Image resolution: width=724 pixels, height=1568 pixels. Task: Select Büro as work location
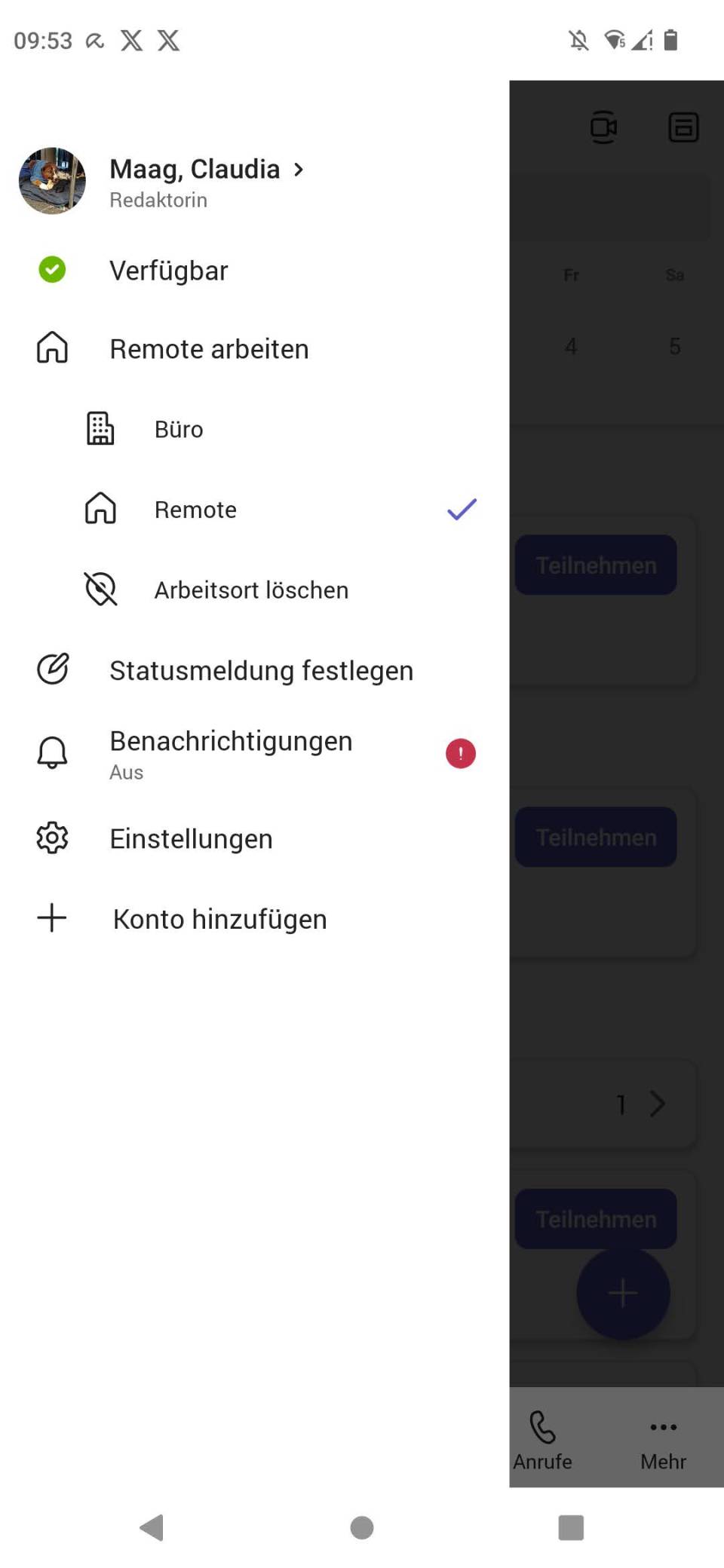[254, 429]
